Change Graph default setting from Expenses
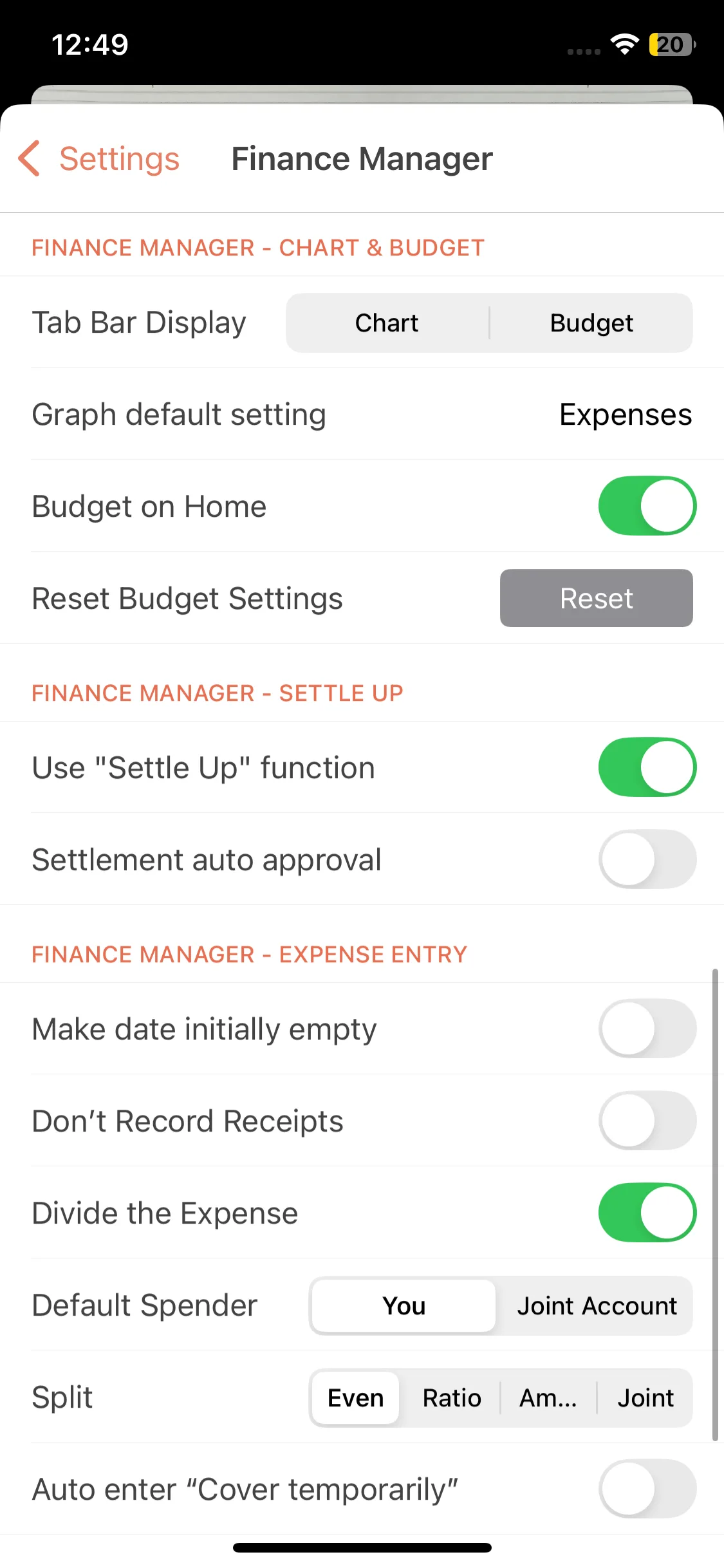The image size is (724, 1568). (625, 415)
